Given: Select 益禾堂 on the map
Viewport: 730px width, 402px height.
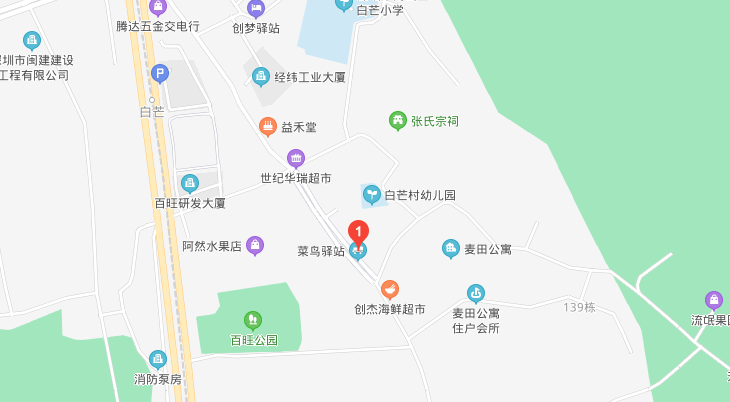Looking at the screenshot, I should 267,127.
